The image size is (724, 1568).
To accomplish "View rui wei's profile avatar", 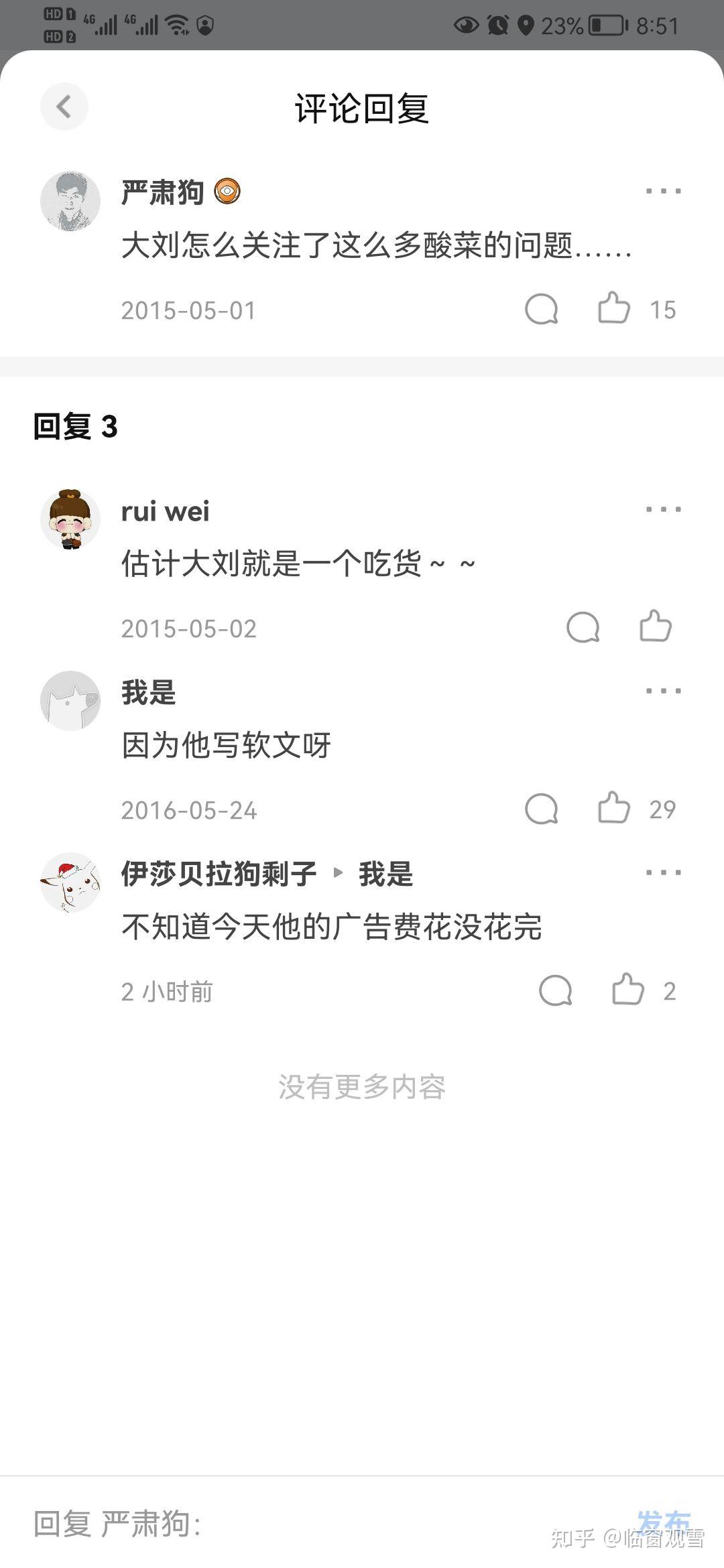I will tap(70, 519).
